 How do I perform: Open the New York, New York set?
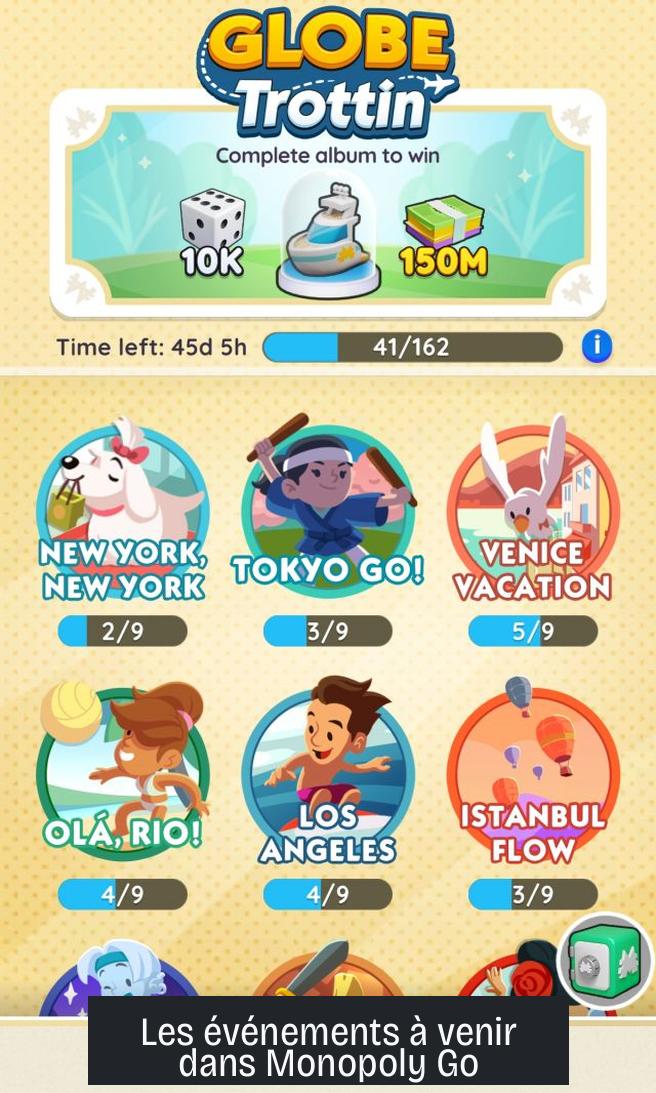(x=122, y=515)
